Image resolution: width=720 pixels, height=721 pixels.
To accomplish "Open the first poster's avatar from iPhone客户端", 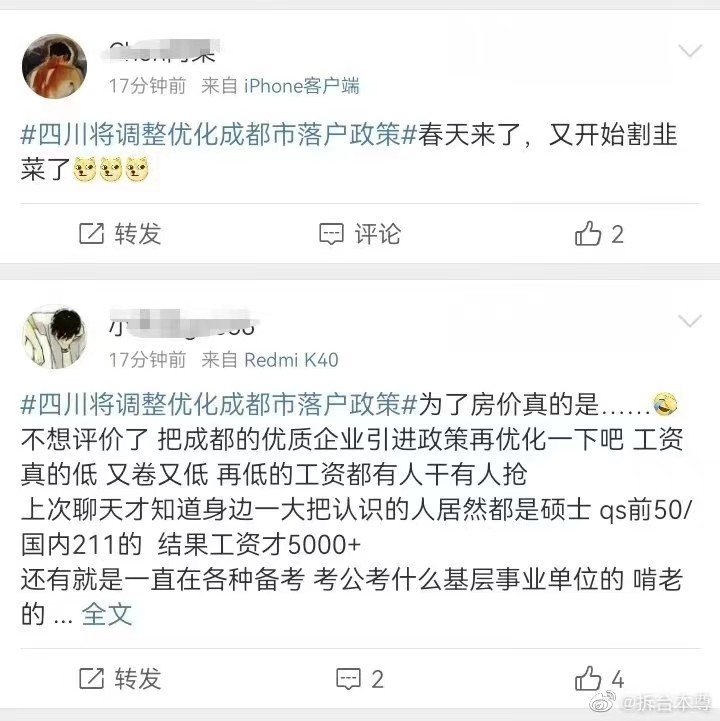I will pos(53,65).
